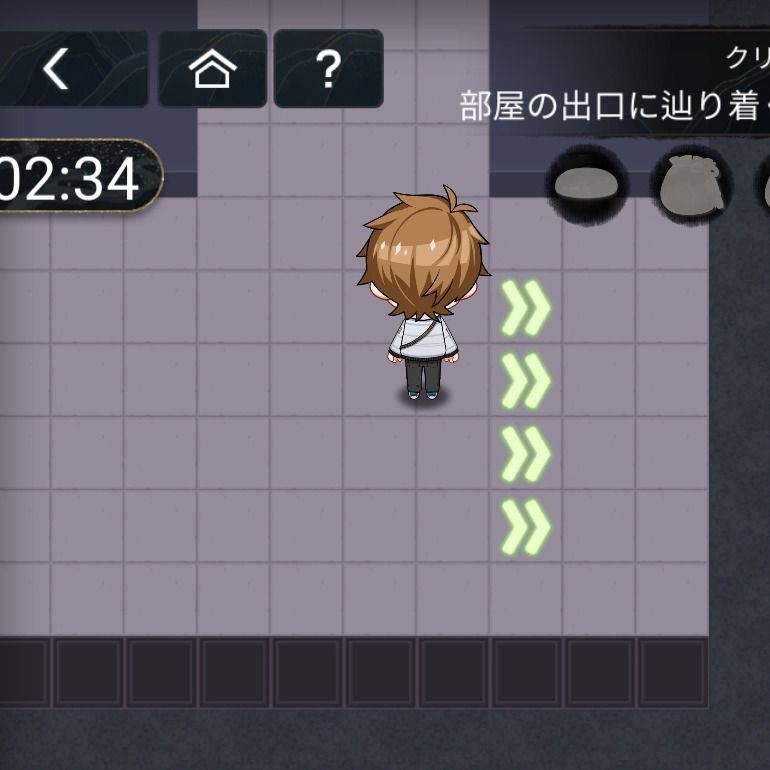Select the sack item slot
The image size is (770, 770).
click(x=691, y=184)
